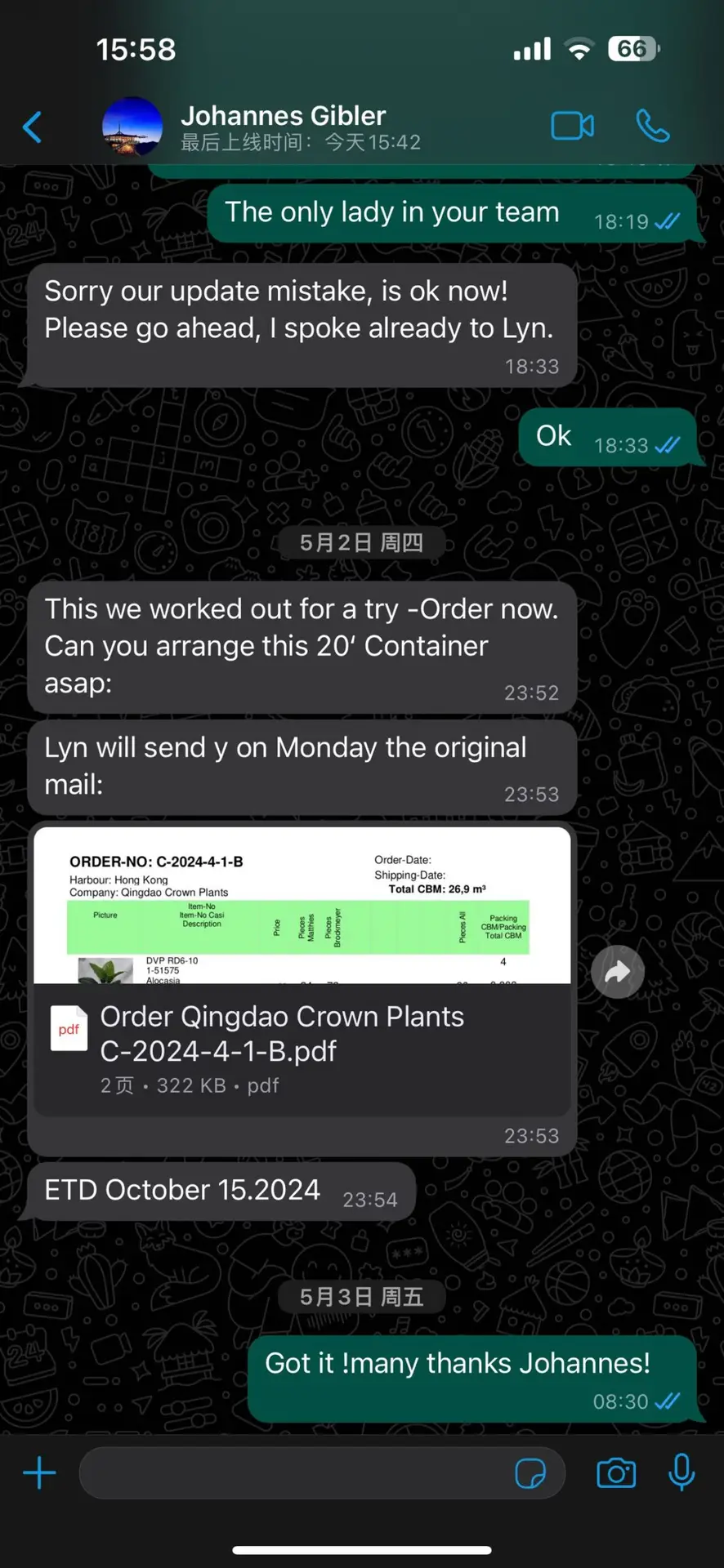Start a voice call with Johannes Gibler
The width and height of the screenshot is (724, 1568).
(x=653, y=127)
